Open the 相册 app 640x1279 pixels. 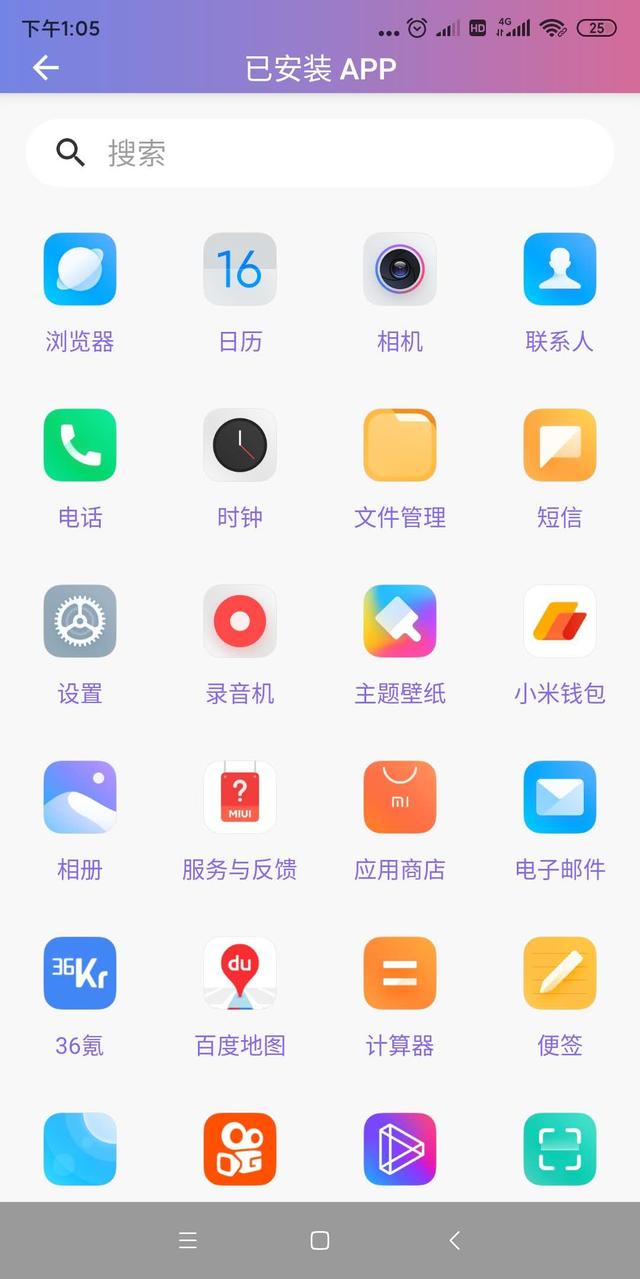point(80,798)
